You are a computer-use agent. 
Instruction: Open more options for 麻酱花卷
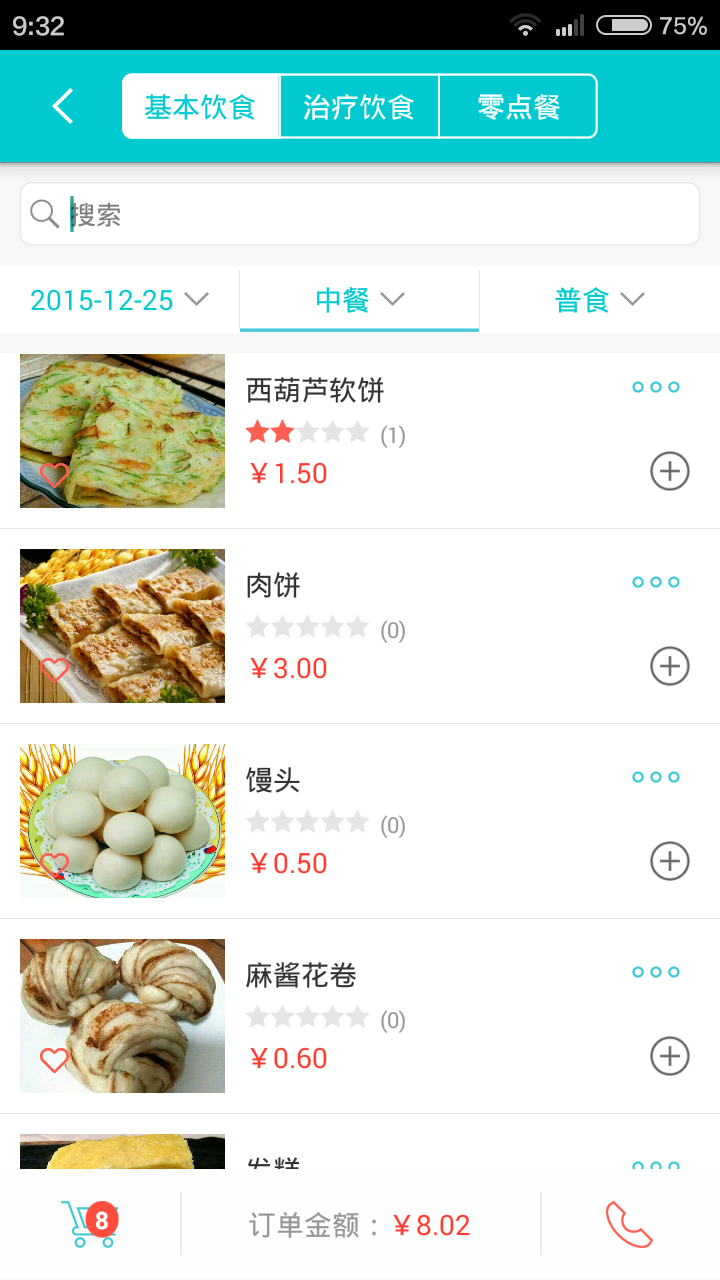(x=656, y=972)
